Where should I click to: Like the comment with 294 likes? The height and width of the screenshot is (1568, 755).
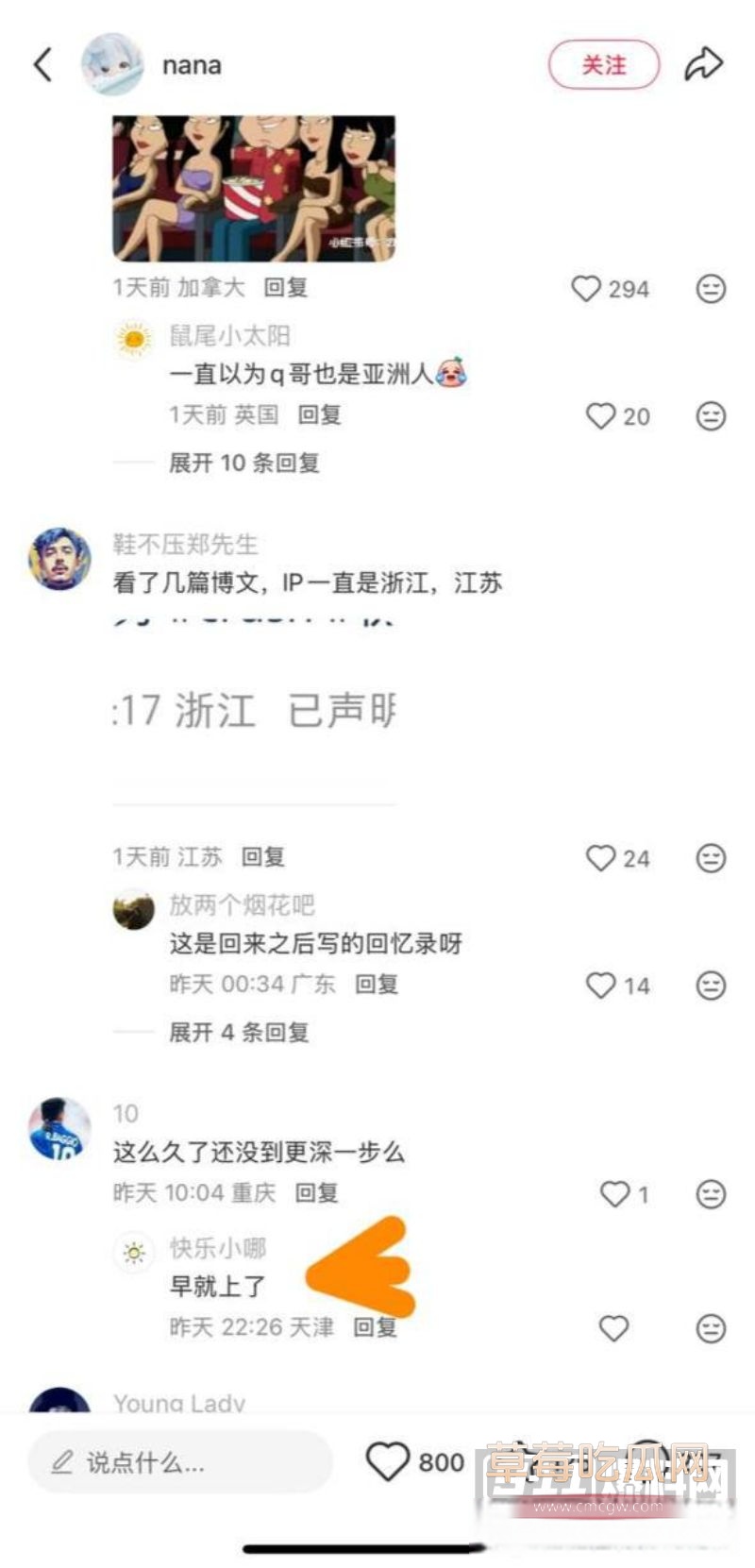point(585,290)
